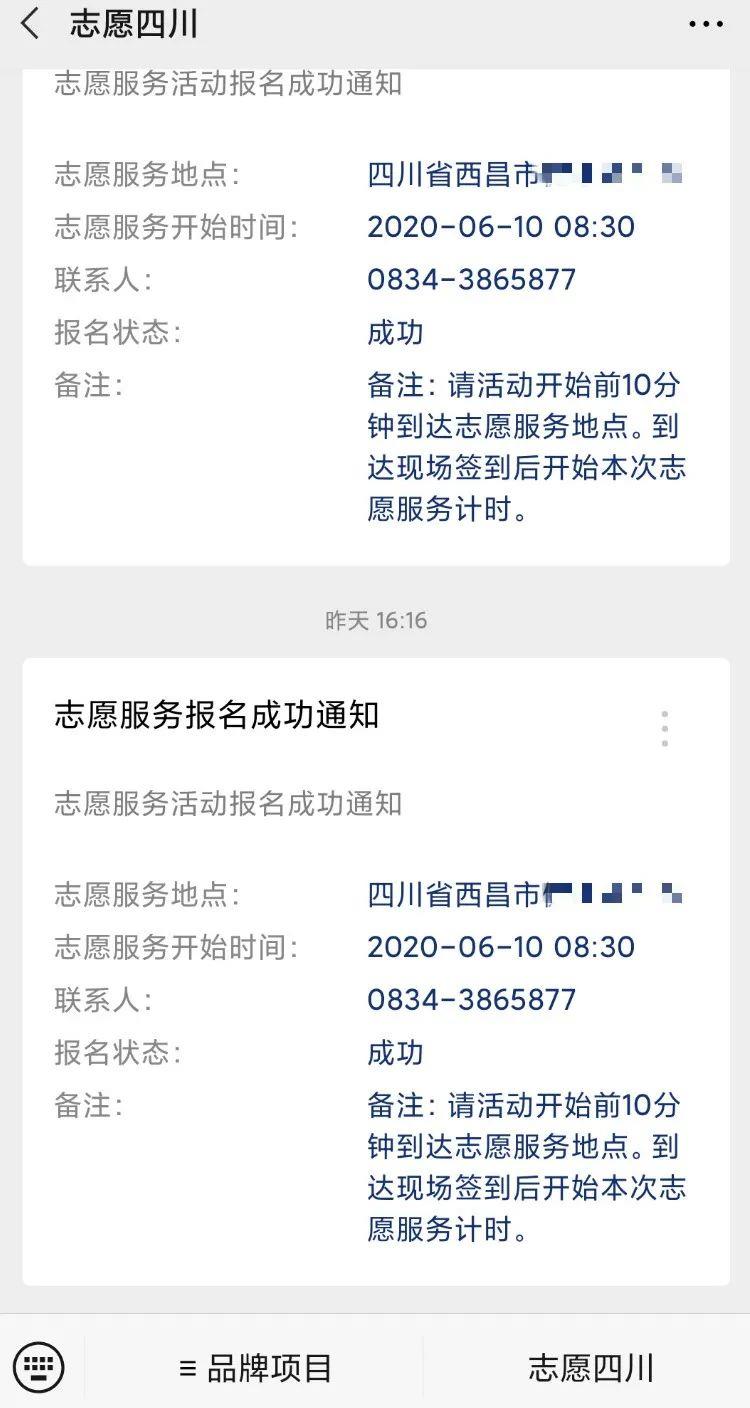Open the card's three-dot options

665,729
